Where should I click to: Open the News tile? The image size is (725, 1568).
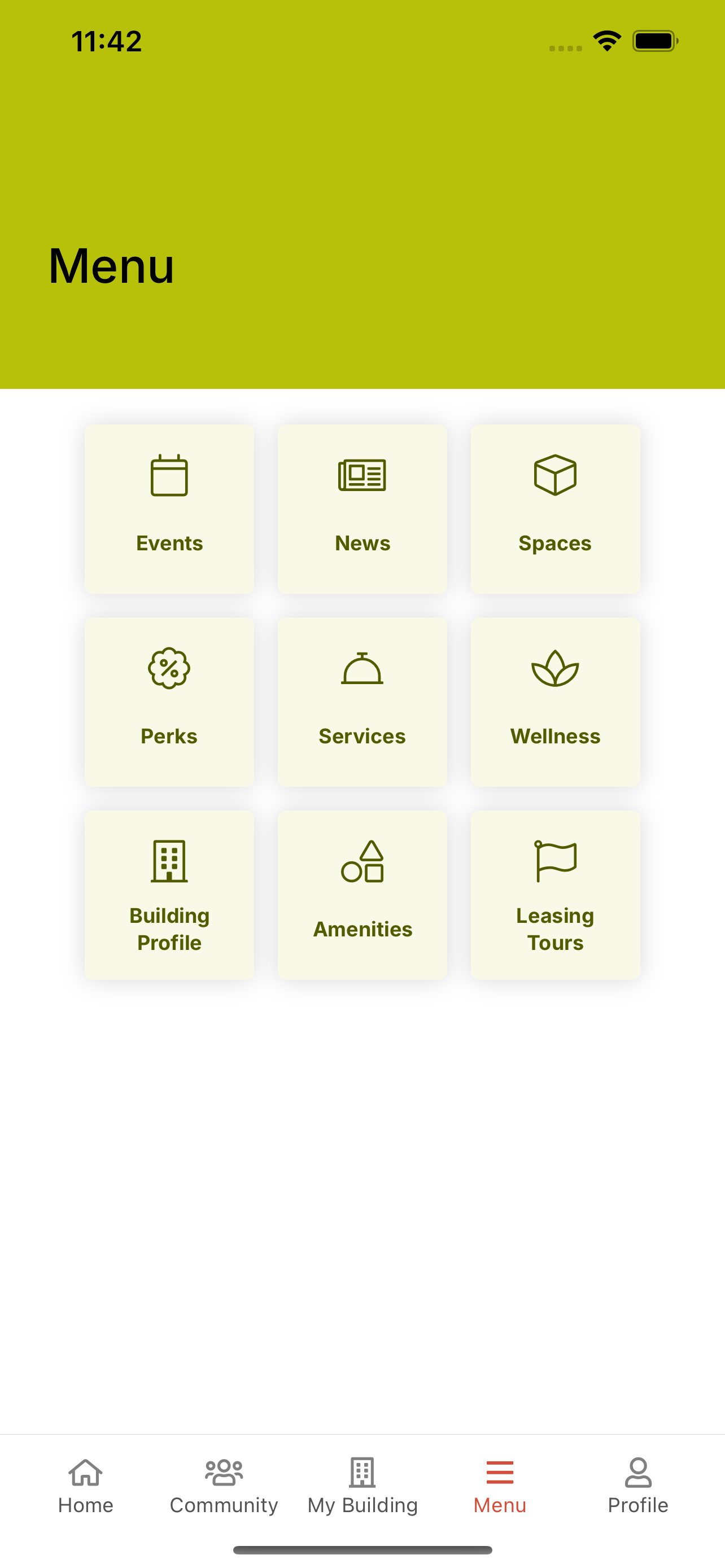point(362,509)
